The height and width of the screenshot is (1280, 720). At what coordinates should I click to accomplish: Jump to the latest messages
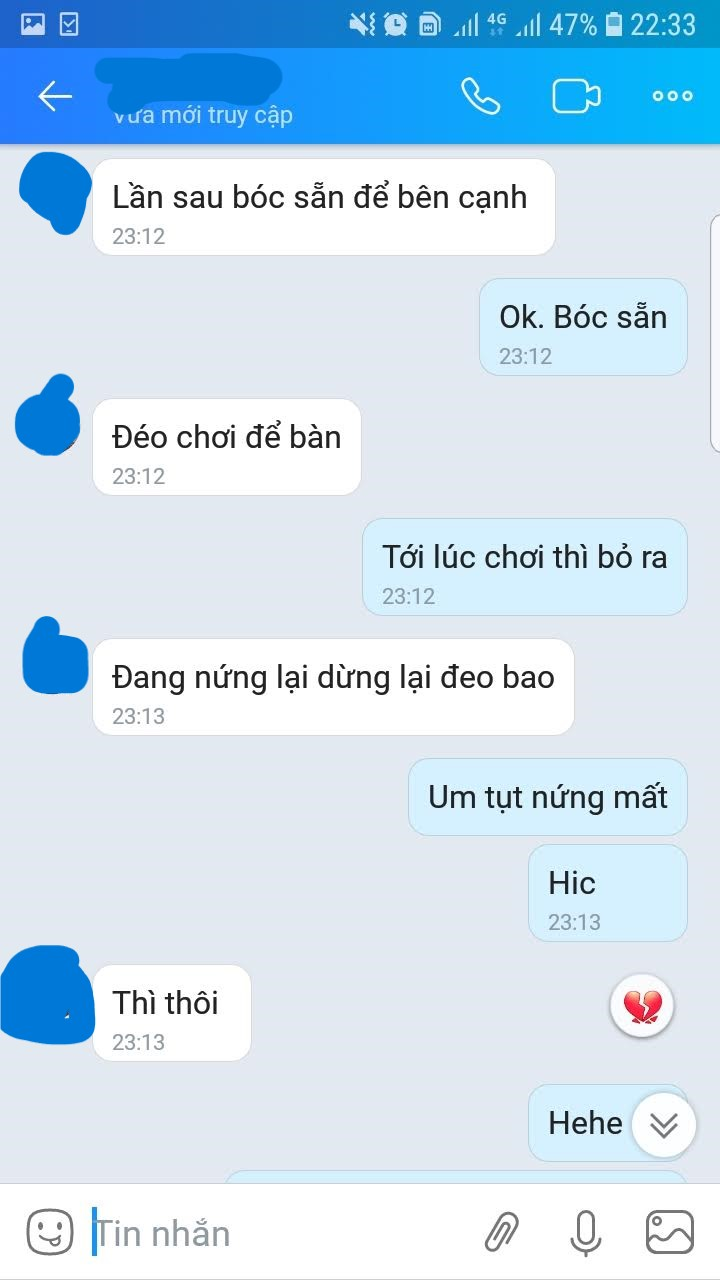coord(663,1125)
